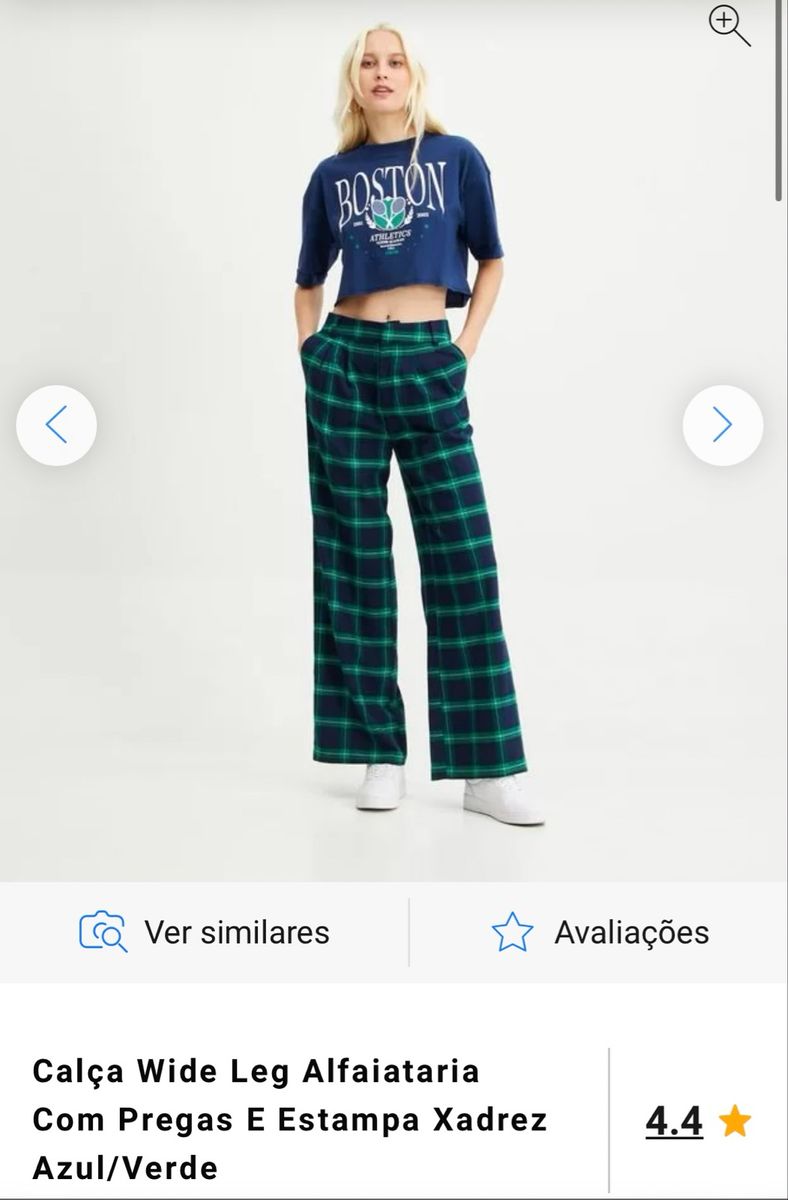Tap the outlined star icon beside Avaliações
This screenshot has height=1200, width=788.
513,933
